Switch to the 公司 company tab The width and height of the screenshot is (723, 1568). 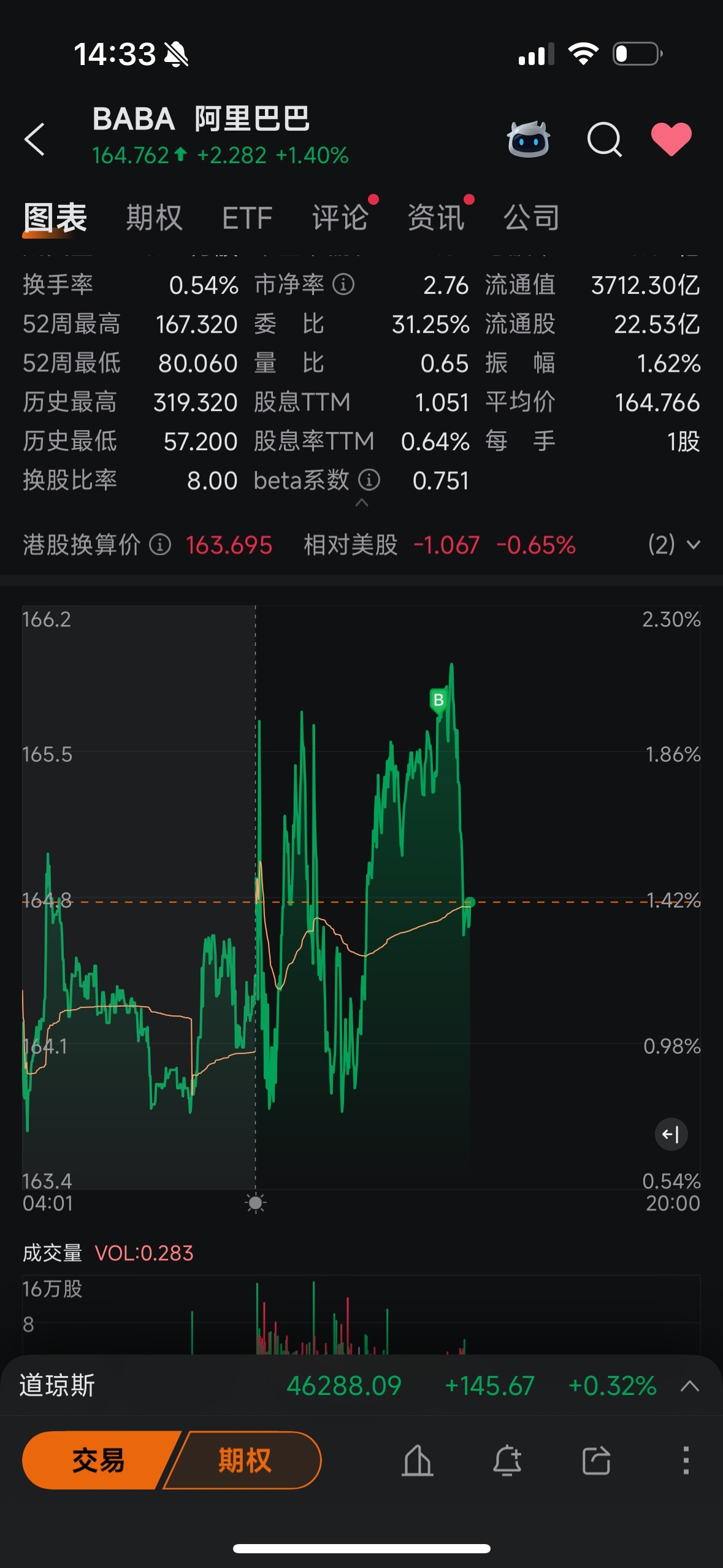click(532, 218)
